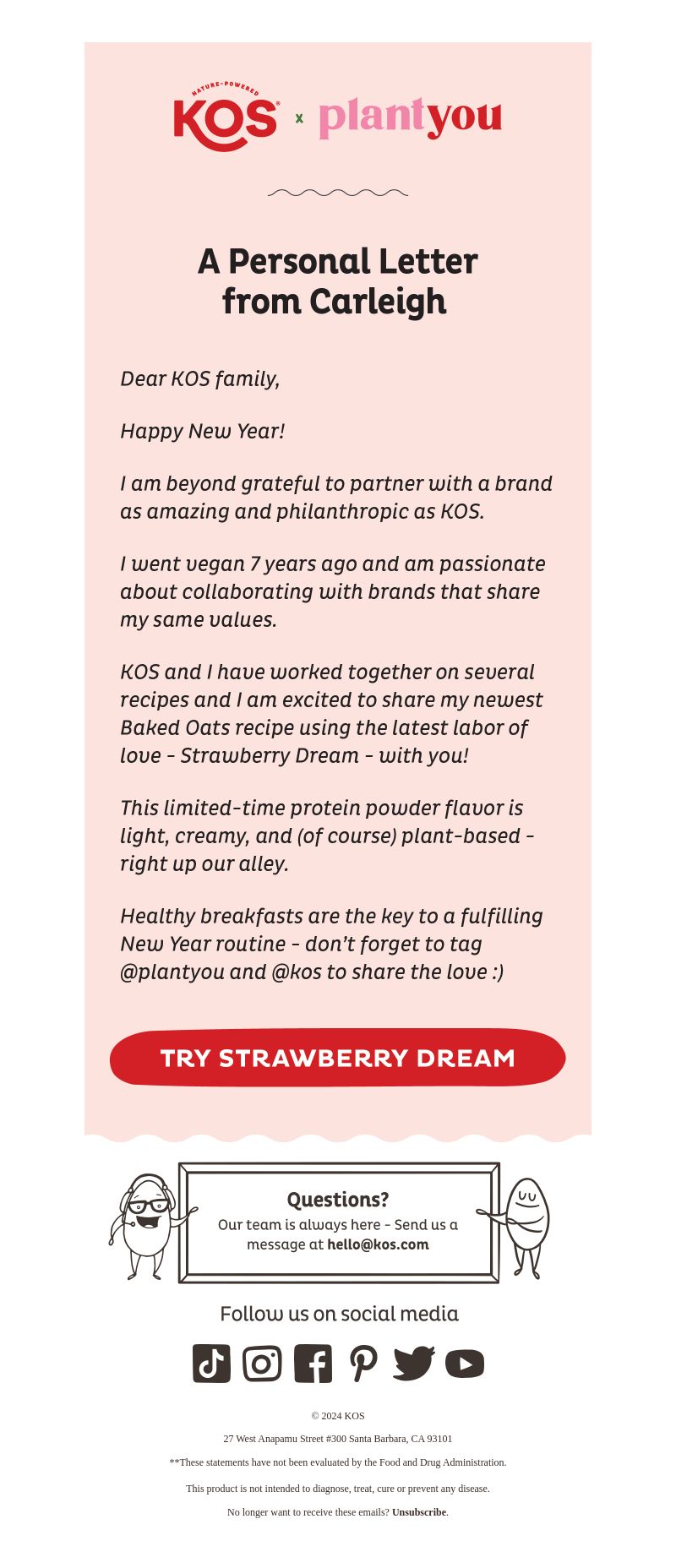
Task: Unsubscribe from these emails
Action: tap(418, 1512)
